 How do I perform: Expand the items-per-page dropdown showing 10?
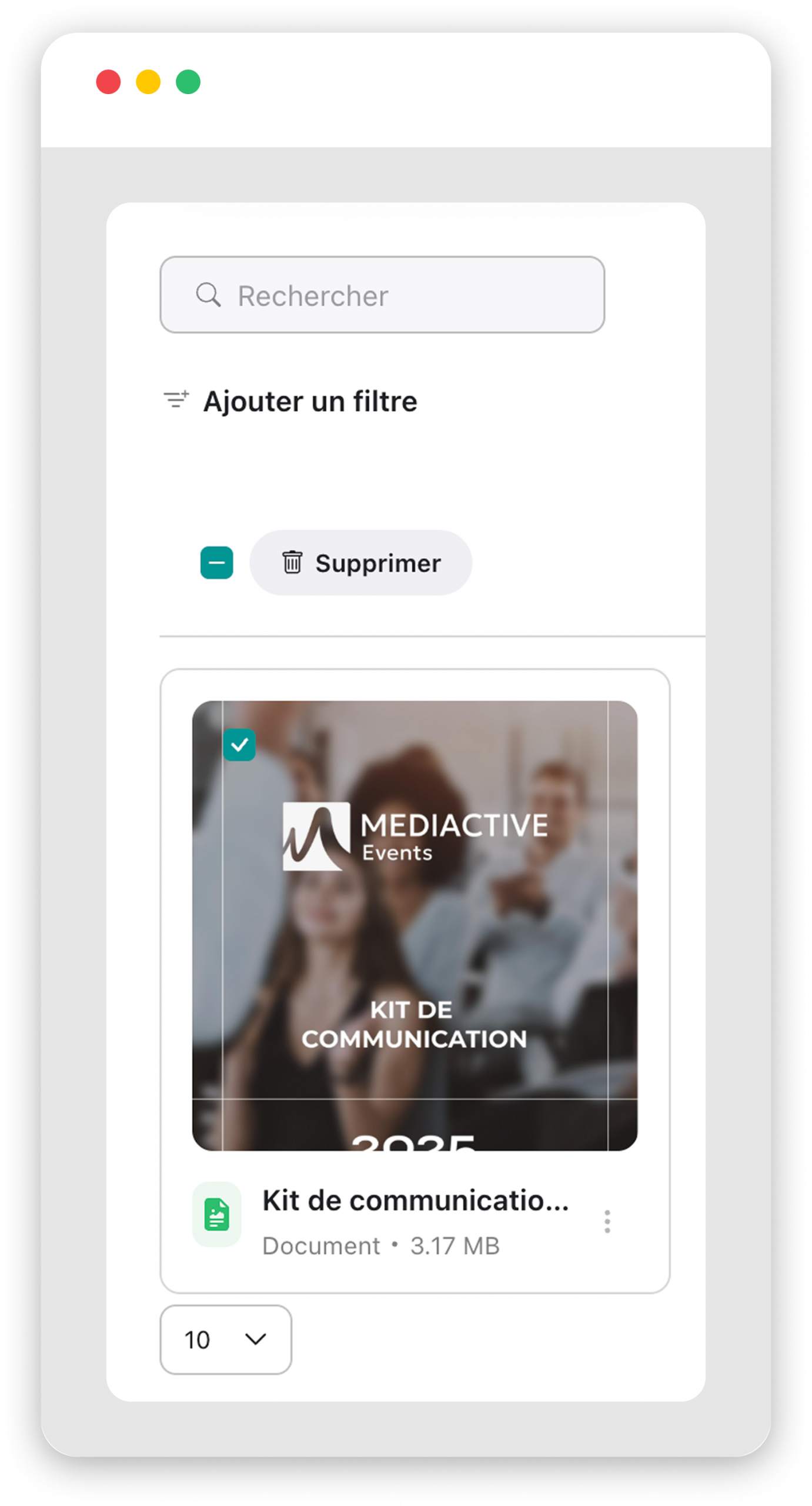[226, 1340]
